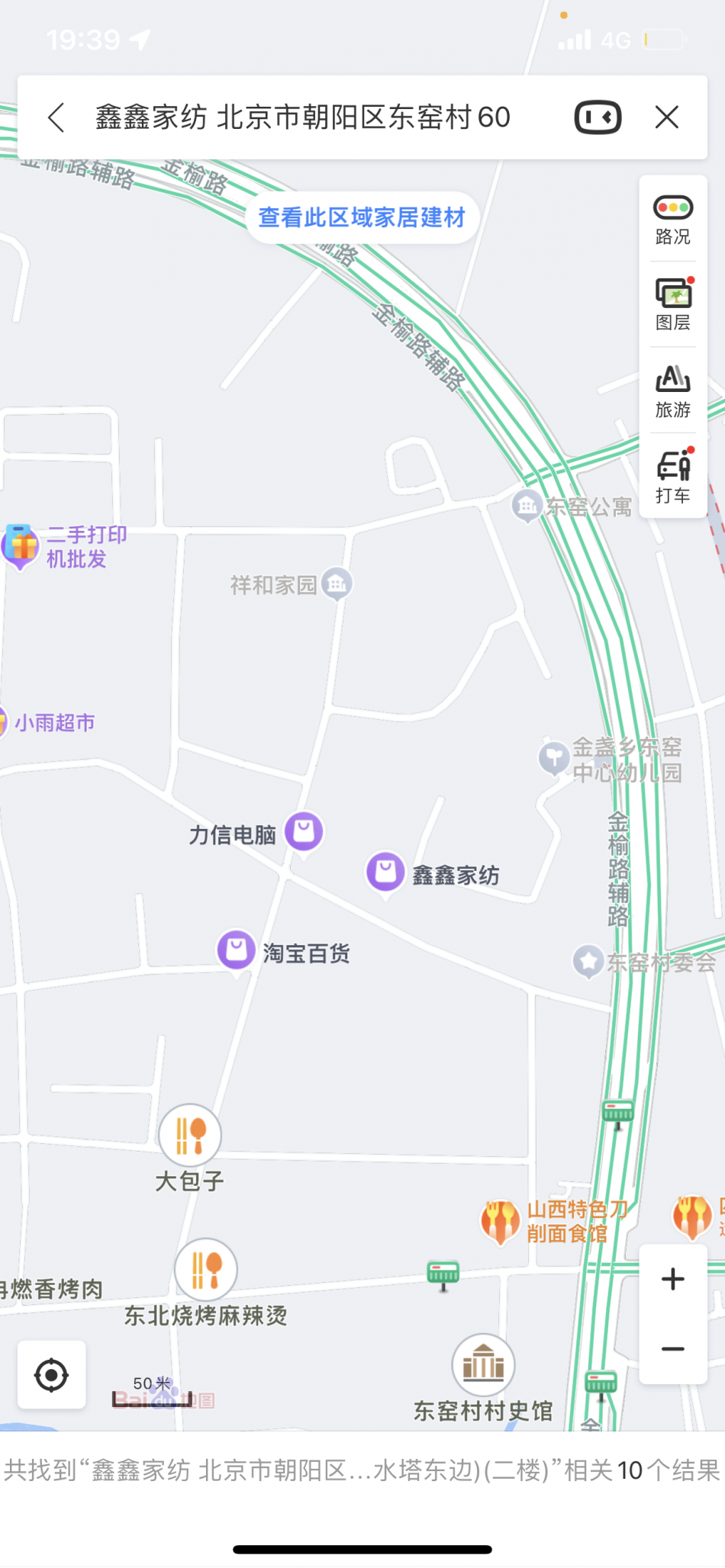725x1568 pixels.
Task: Toggle the 路况 traffic layer
Action: pyautogui.click(x=672, y=220)
